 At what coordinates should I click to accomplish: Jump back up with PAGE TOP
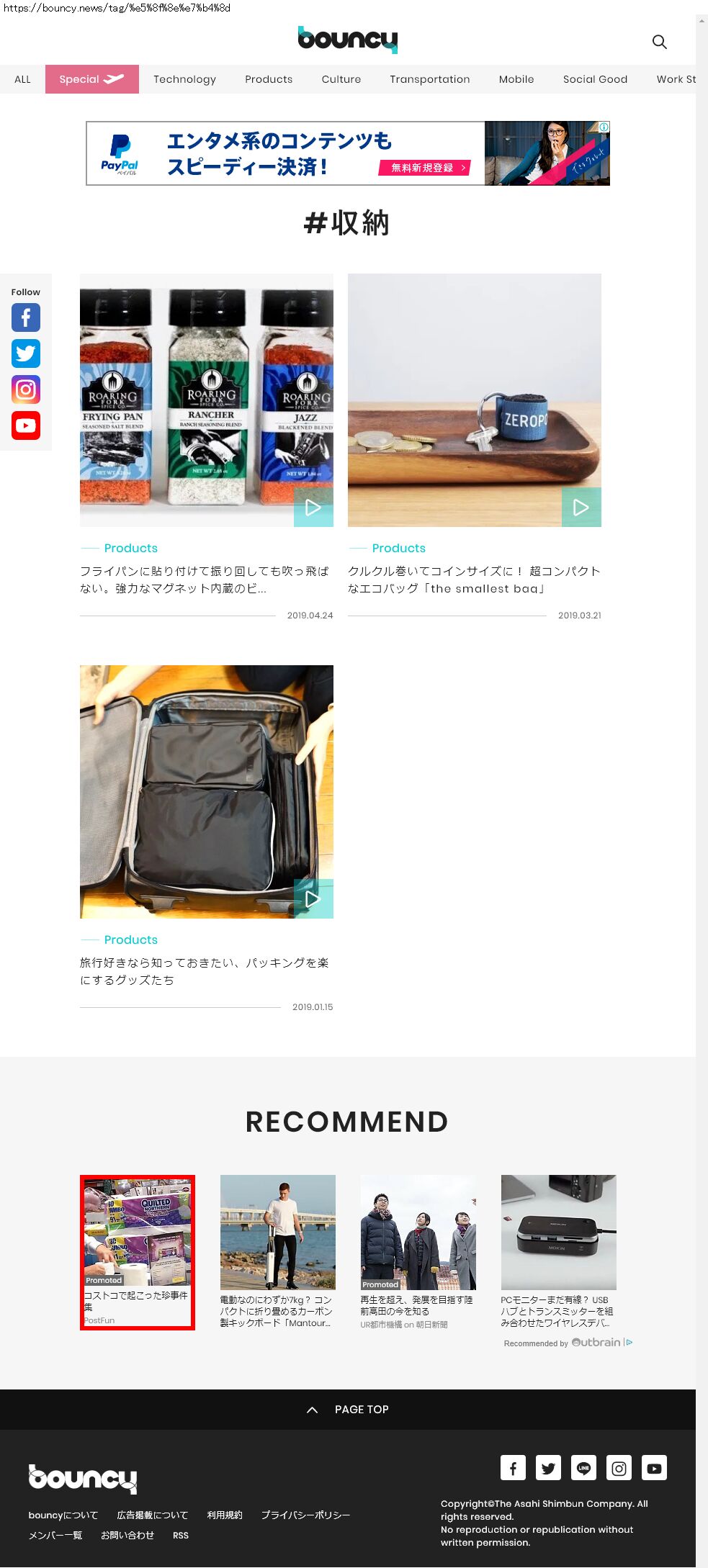click(x=348, y=1410)
